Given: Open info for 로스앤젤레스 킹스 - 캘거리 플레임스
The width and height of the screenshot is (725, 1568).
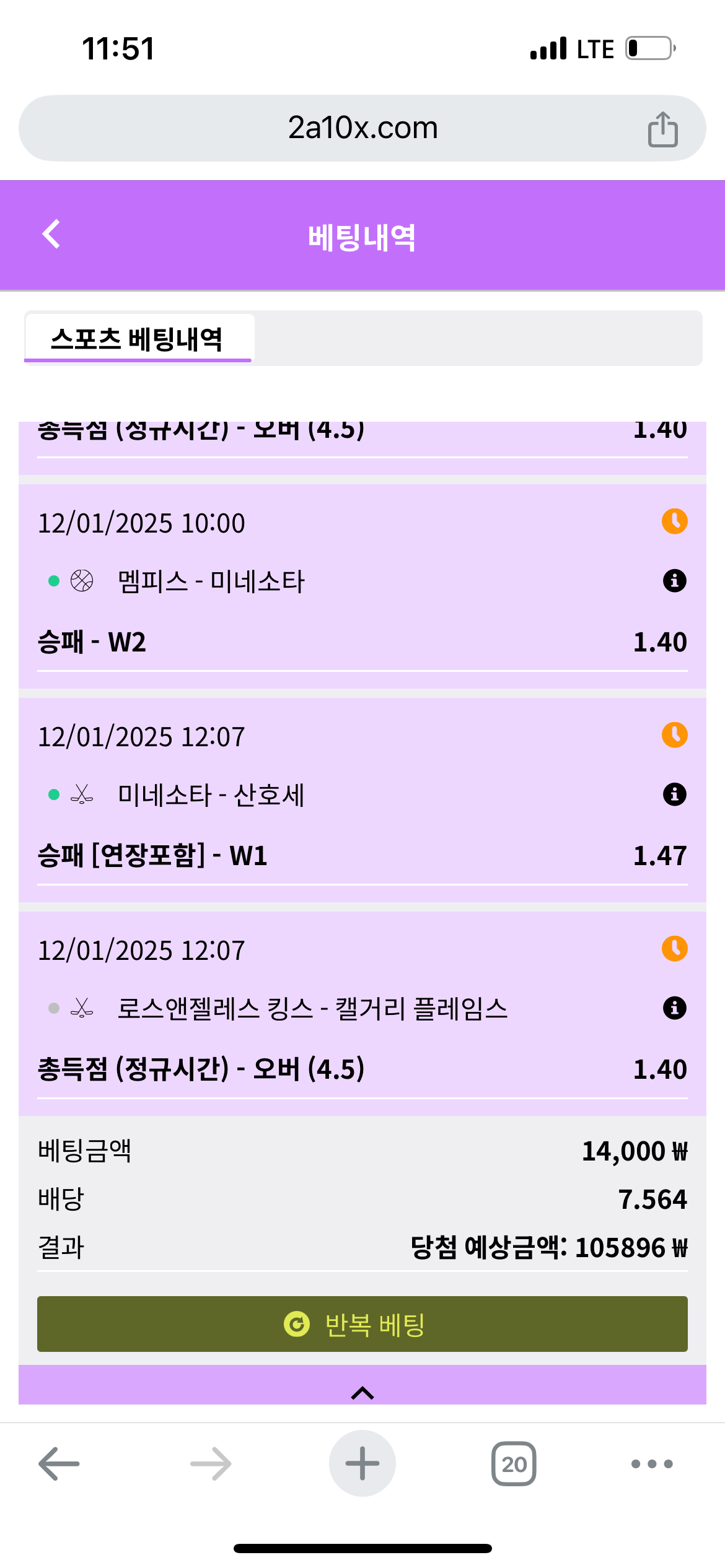Looking at the screenshot, I should click(674, 1008).
